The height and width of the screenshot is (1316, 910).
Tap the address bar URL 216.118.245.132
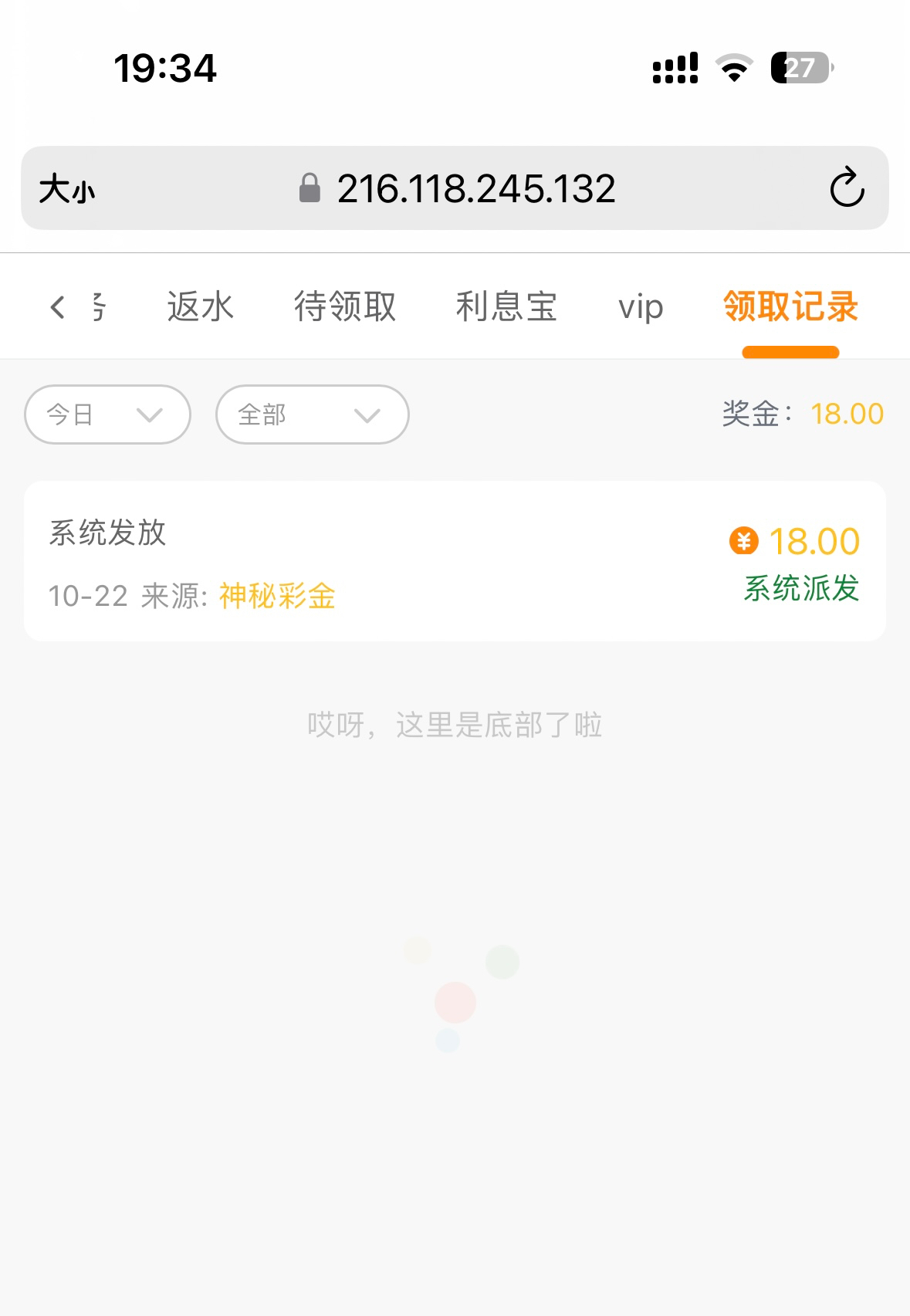point(475,188)
